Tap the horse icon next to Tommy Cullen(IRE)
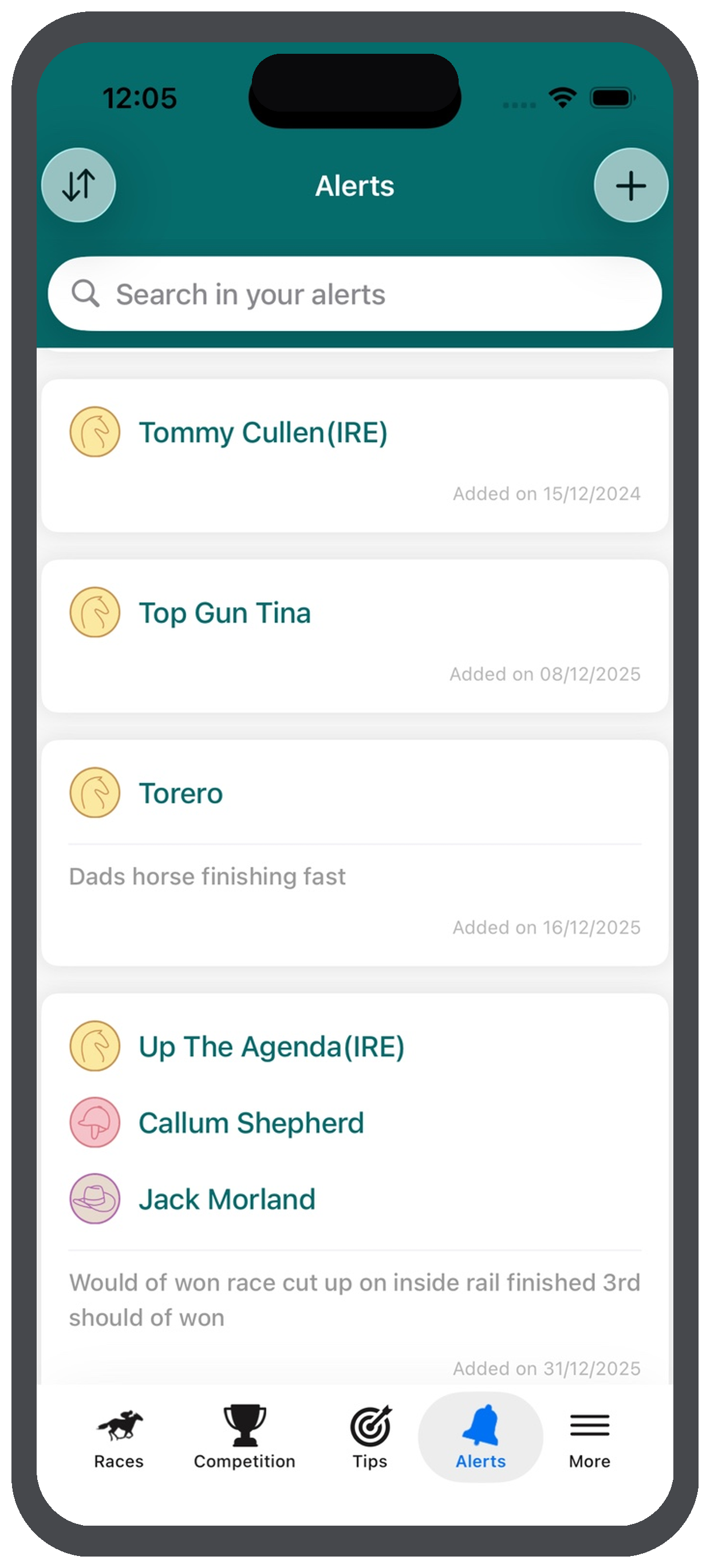This screenshot has height=1568, width=710. pos(95,432)
